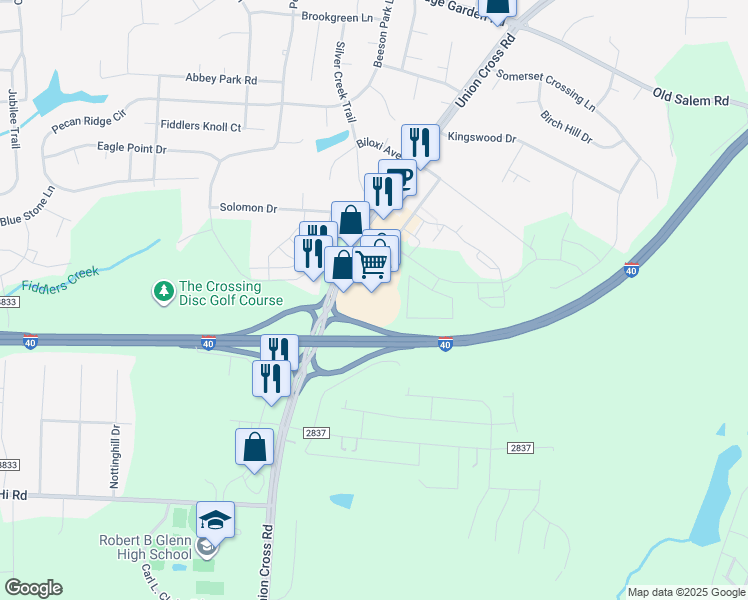Select the shopping bag marker below route 2837
Image resolution: width=748 pixels, height=600 pixels.
[x=255, y=447]
